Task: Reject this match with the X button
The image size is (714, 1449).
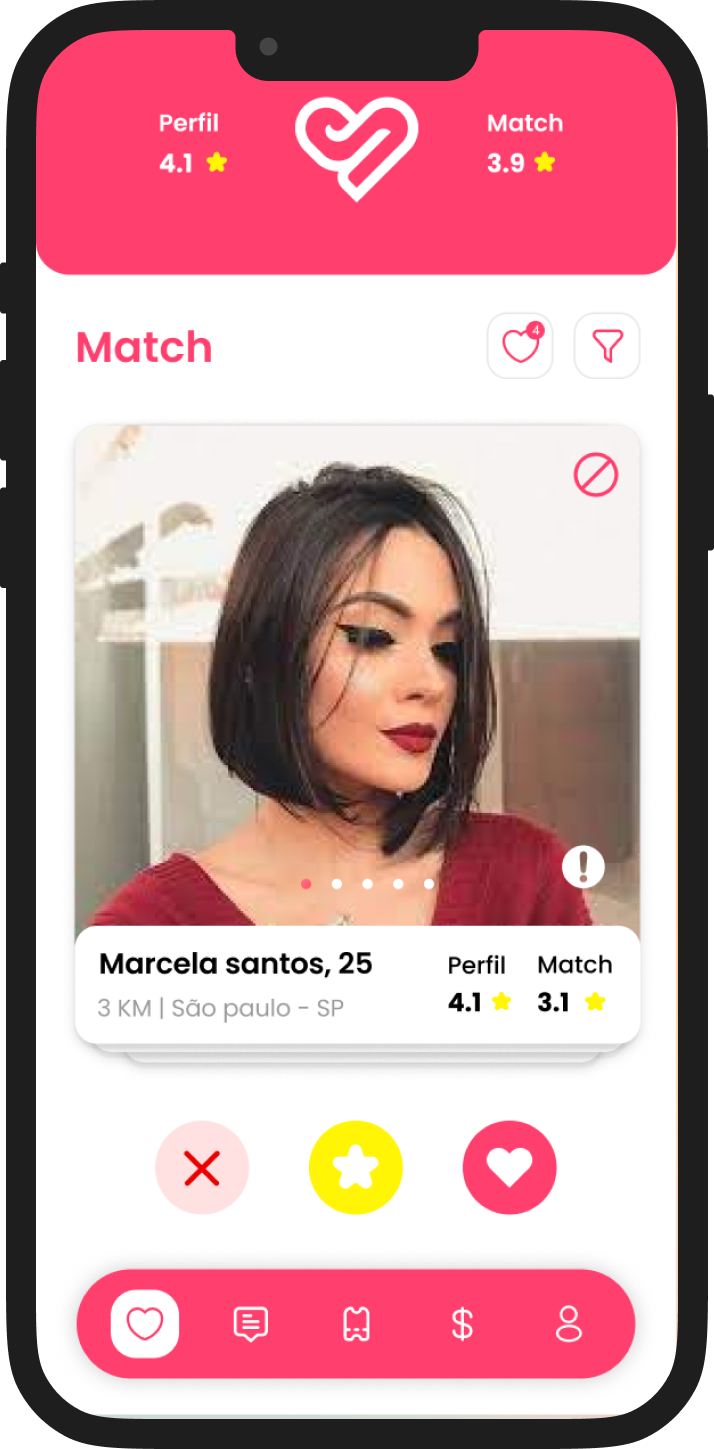Action: coord(202,1168)
